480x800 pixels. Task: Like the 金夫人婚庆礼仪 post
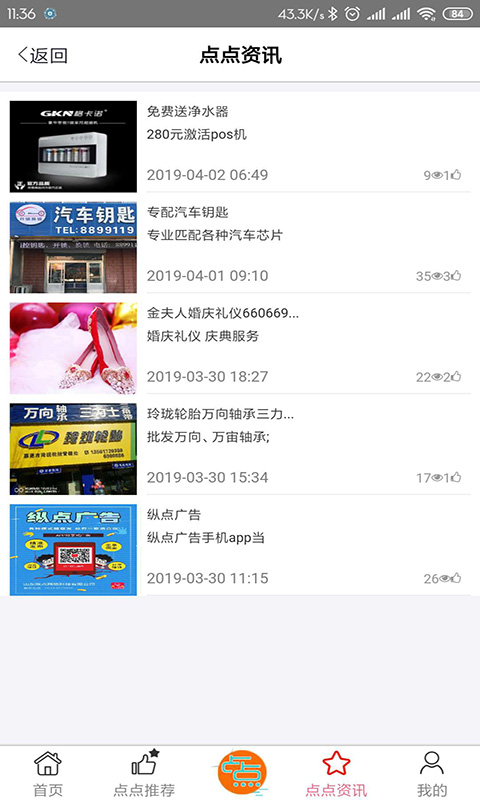tap(456, 377)
